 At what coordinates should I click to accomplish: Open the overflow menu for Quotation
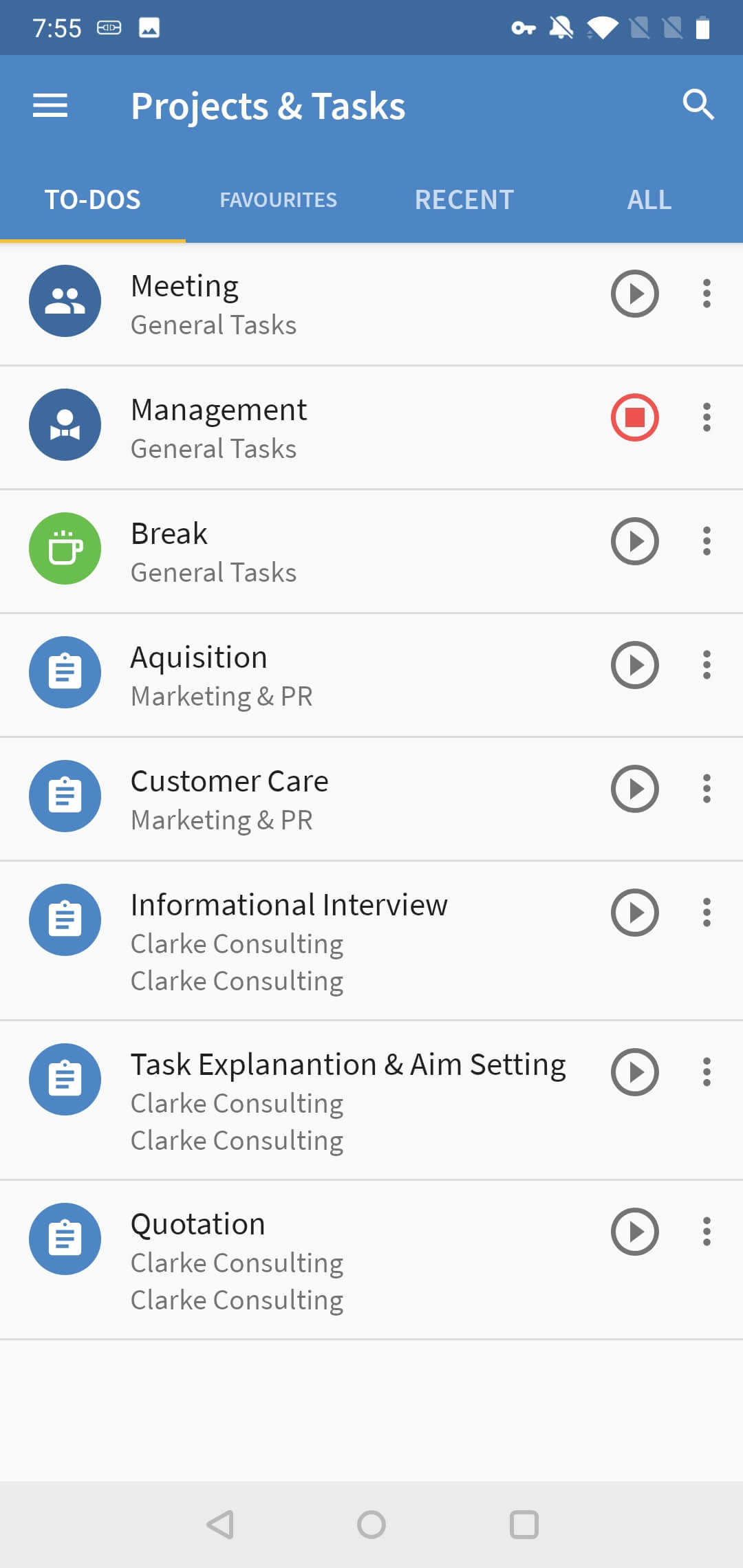(707, 1232)
